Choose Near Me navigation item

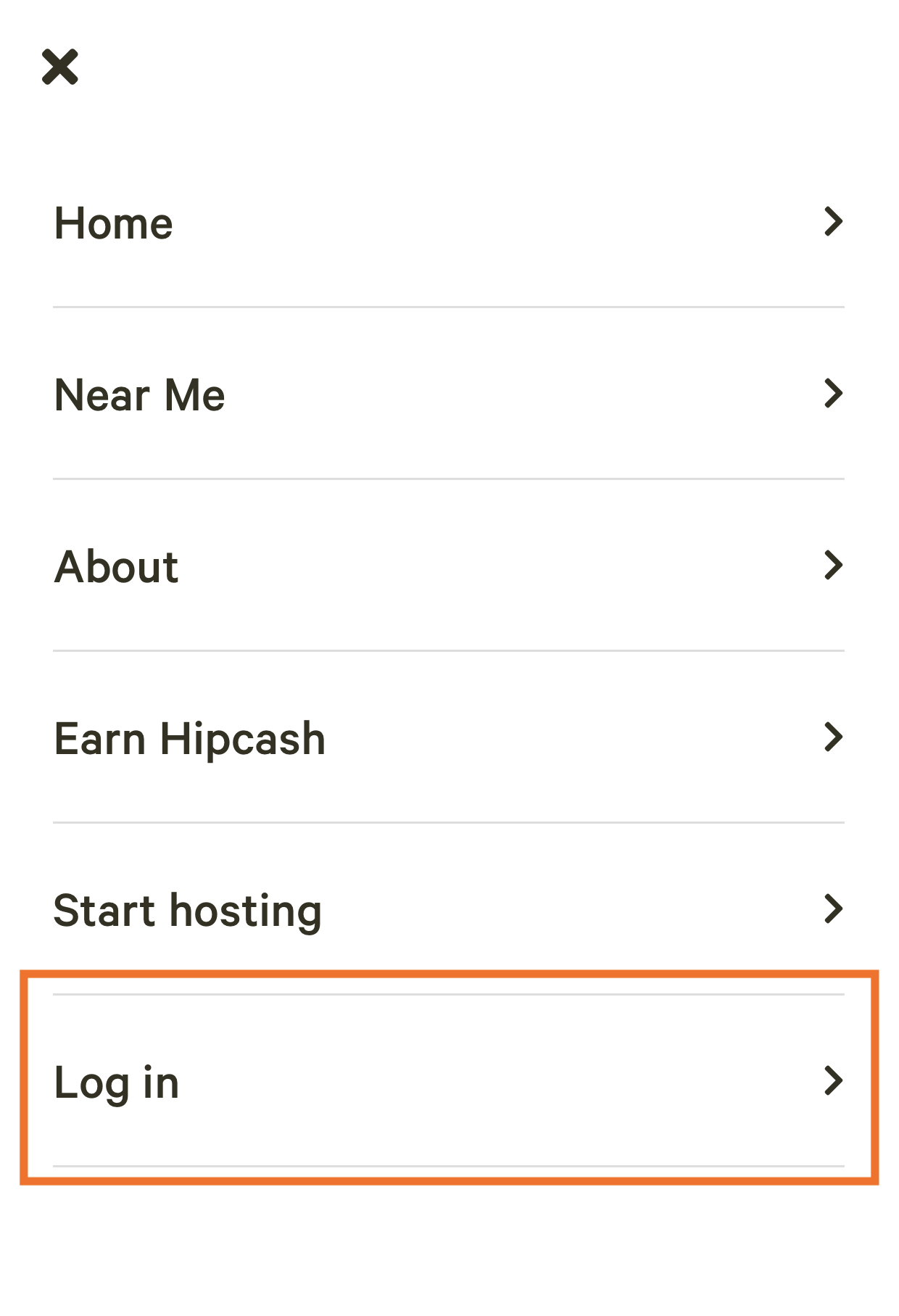[x=140, y=393]
